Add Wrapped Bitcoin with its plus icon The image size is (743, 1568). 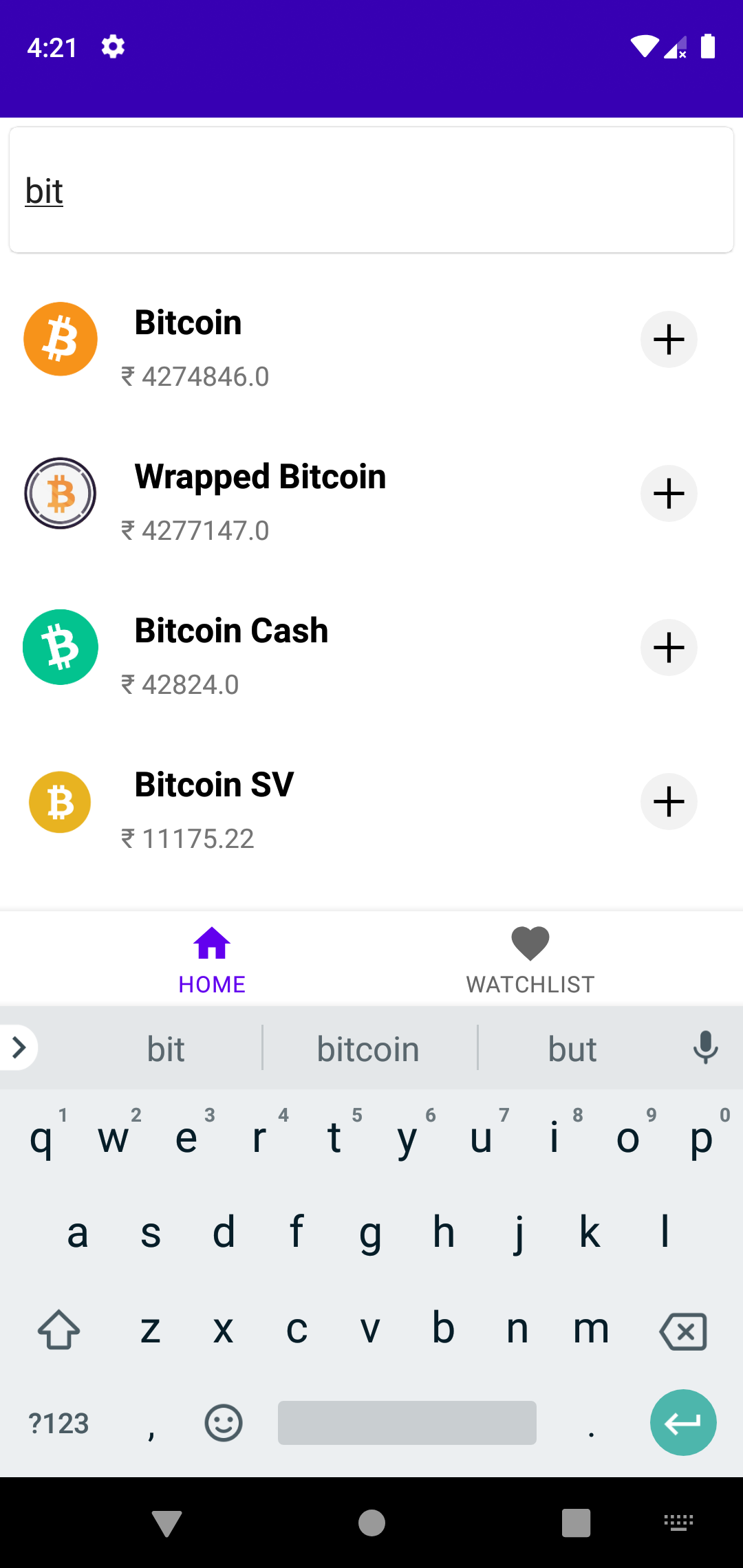669,494
